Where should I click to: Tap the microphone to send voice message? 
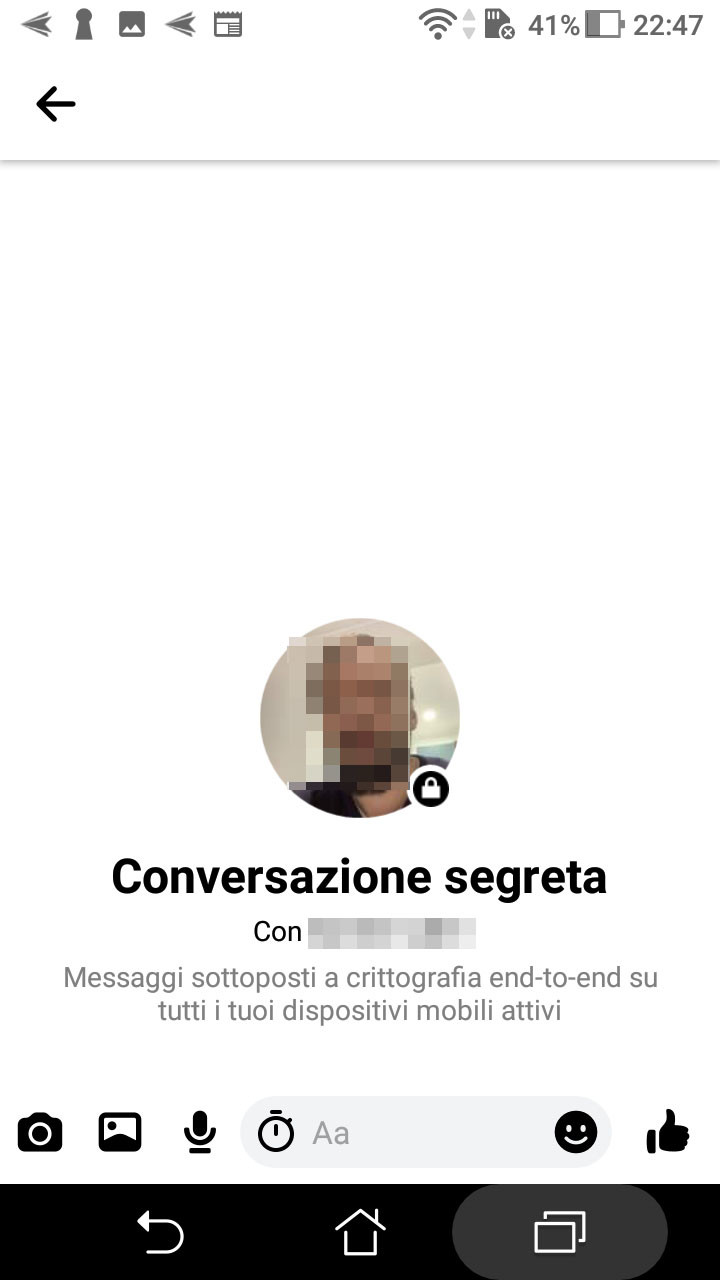click(x=200, y=1132)
